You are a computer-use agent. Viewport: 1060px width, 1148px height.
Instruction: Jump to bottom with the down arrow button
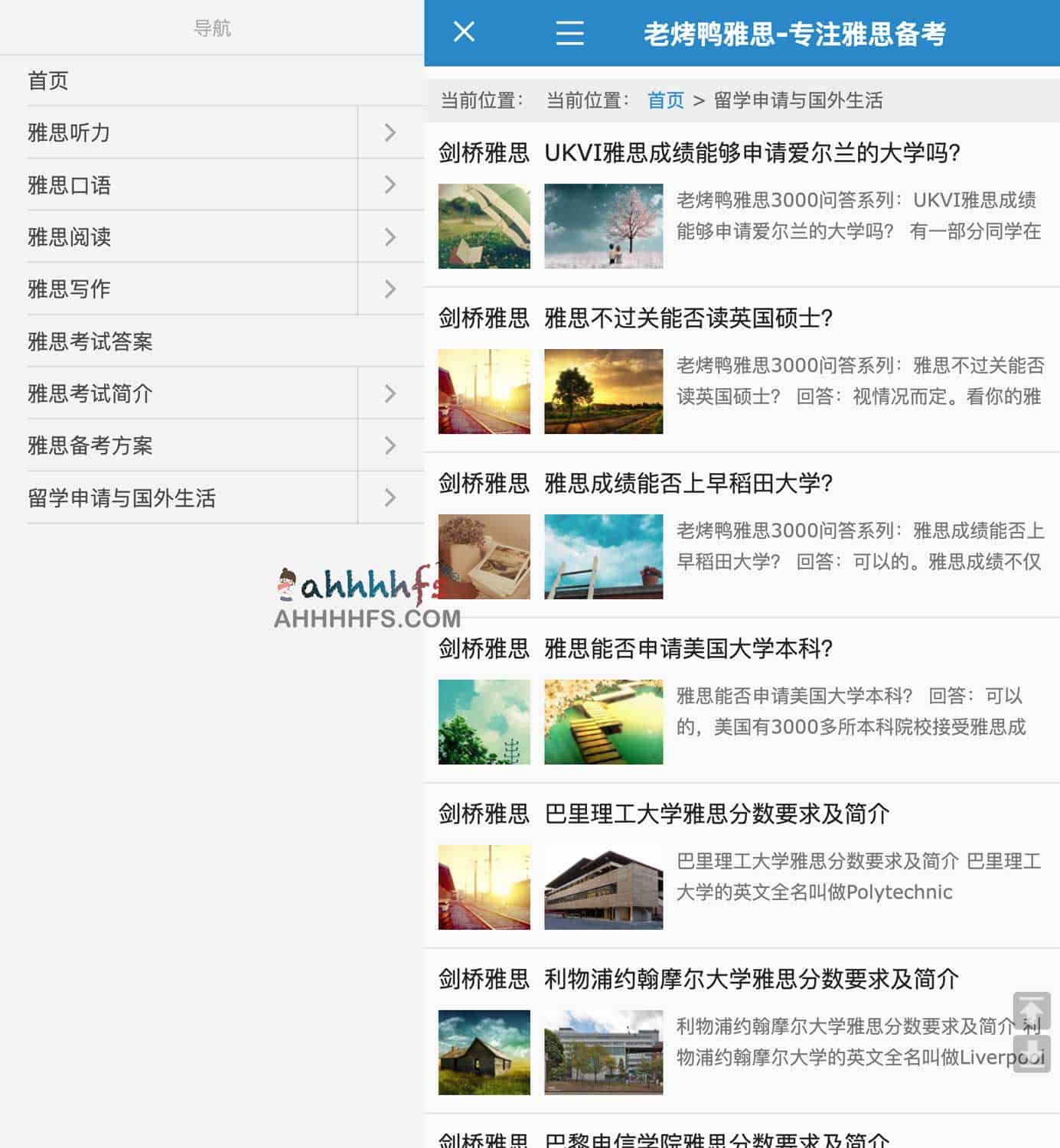click(1032, 1053)
